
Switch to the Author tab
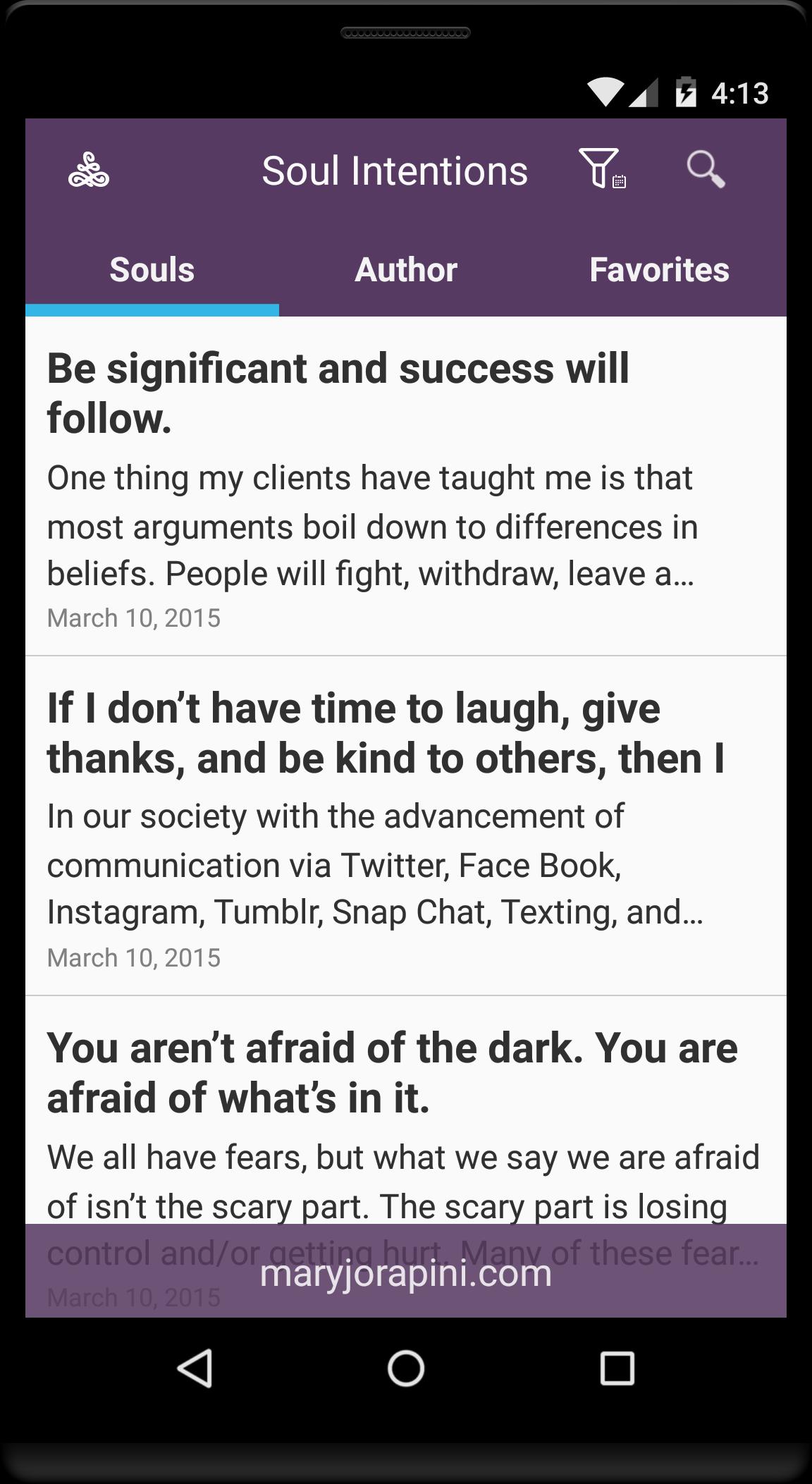click(x=406, y=270)
